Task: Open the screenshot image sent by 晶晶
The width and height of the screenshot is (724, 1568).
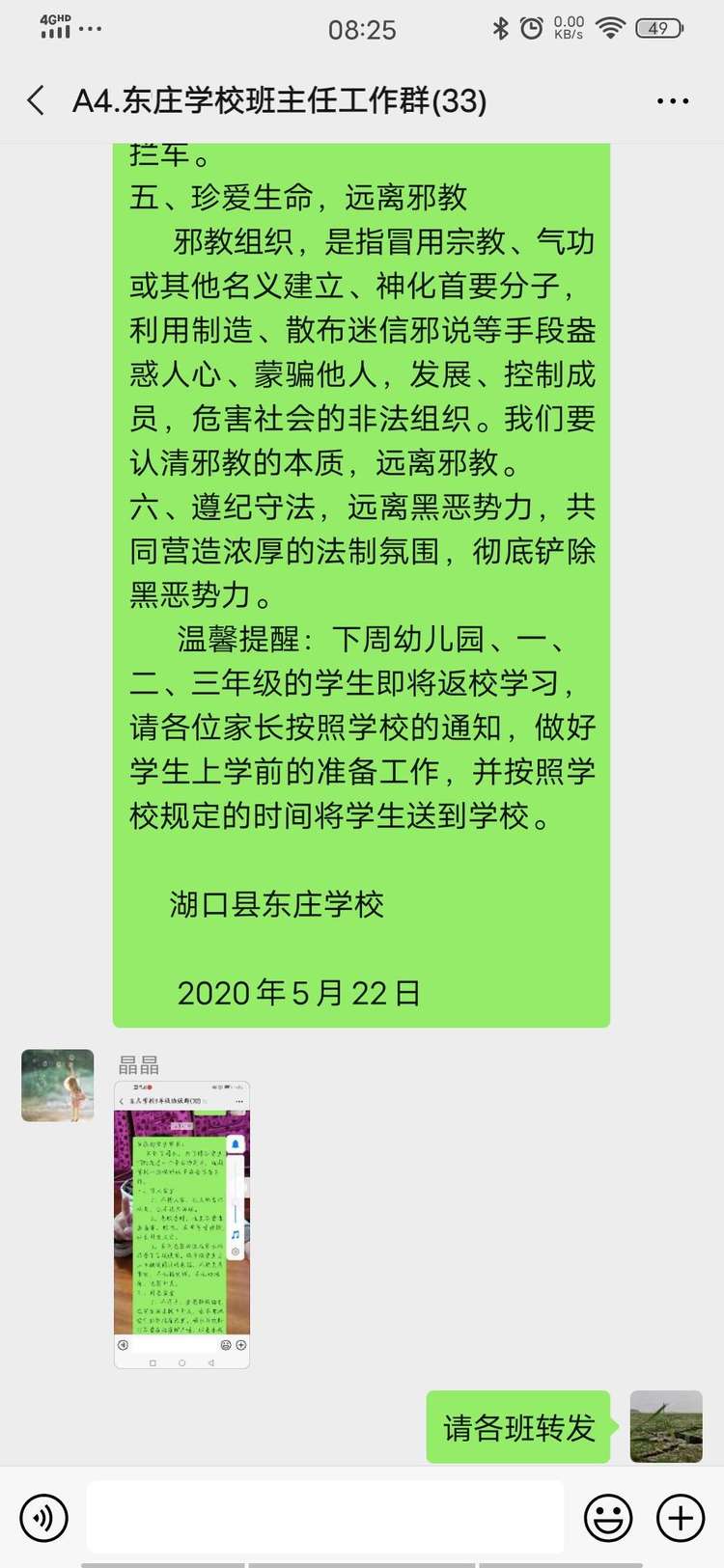Action: click(x=181, y=1224)
